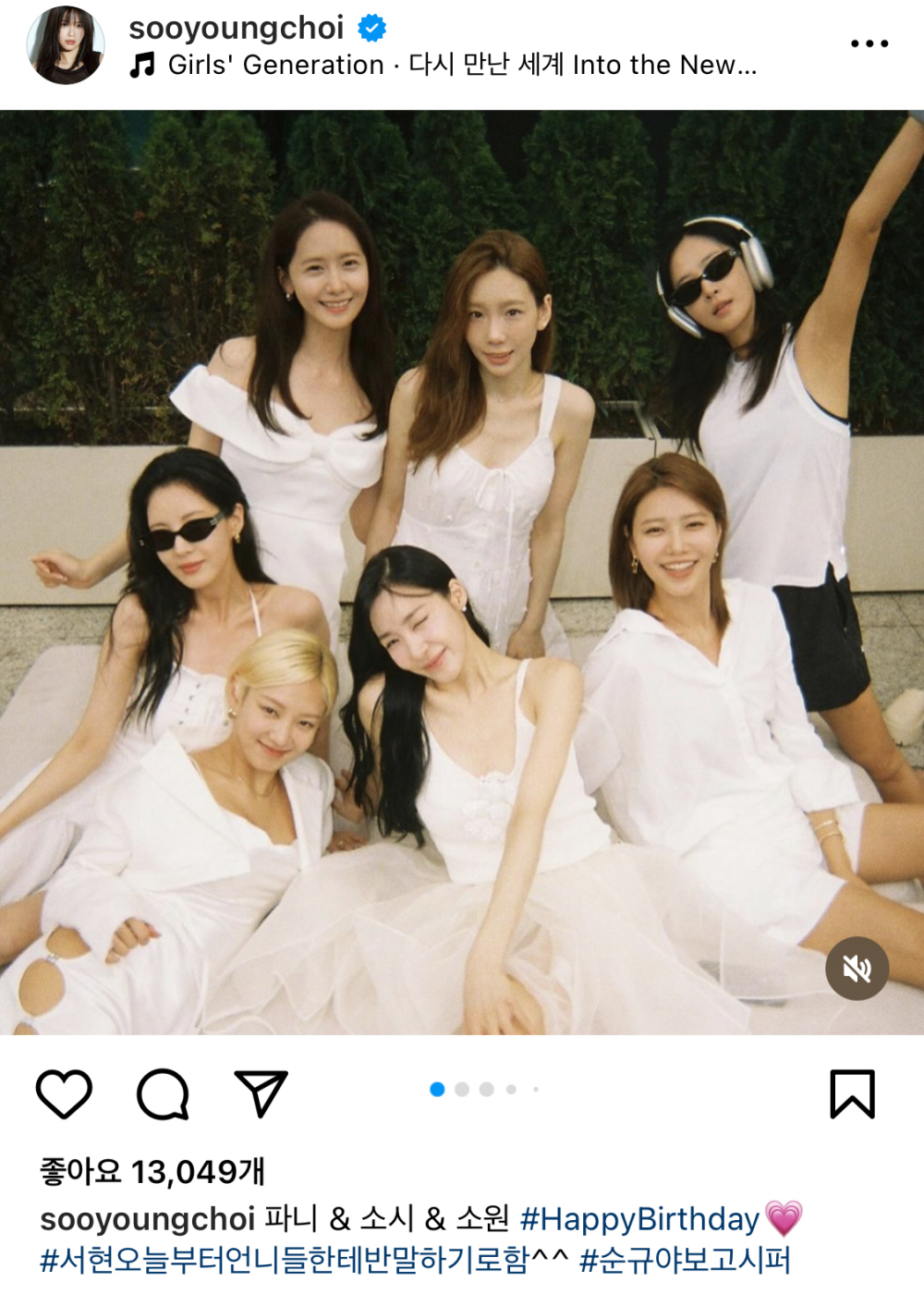
Task: Open sooyoungchoi's profile picture
Action: pyautogui.click(x=66, y=45)
